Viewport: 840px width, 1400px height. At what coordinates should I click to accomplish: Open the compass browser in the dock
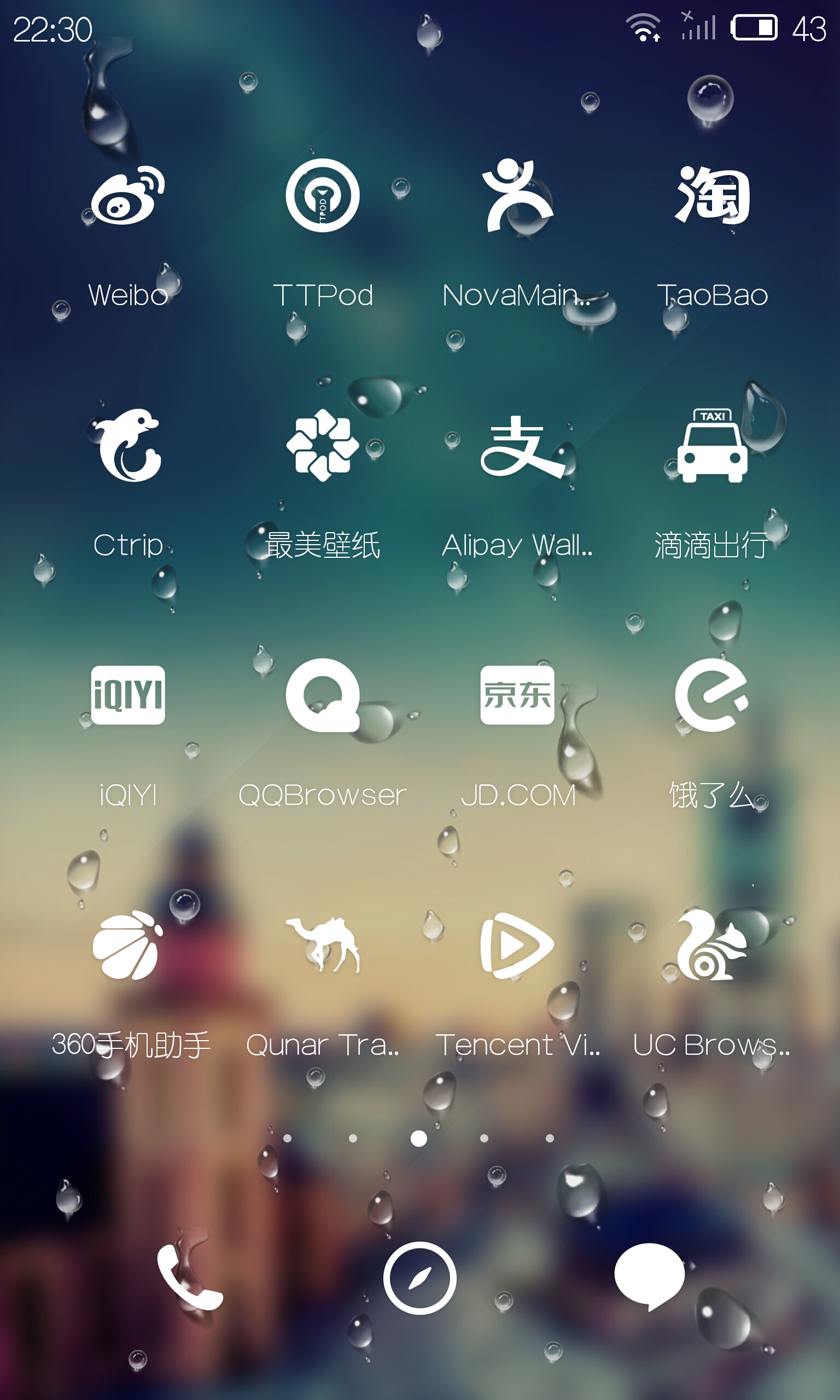(x=419, y=1277)
